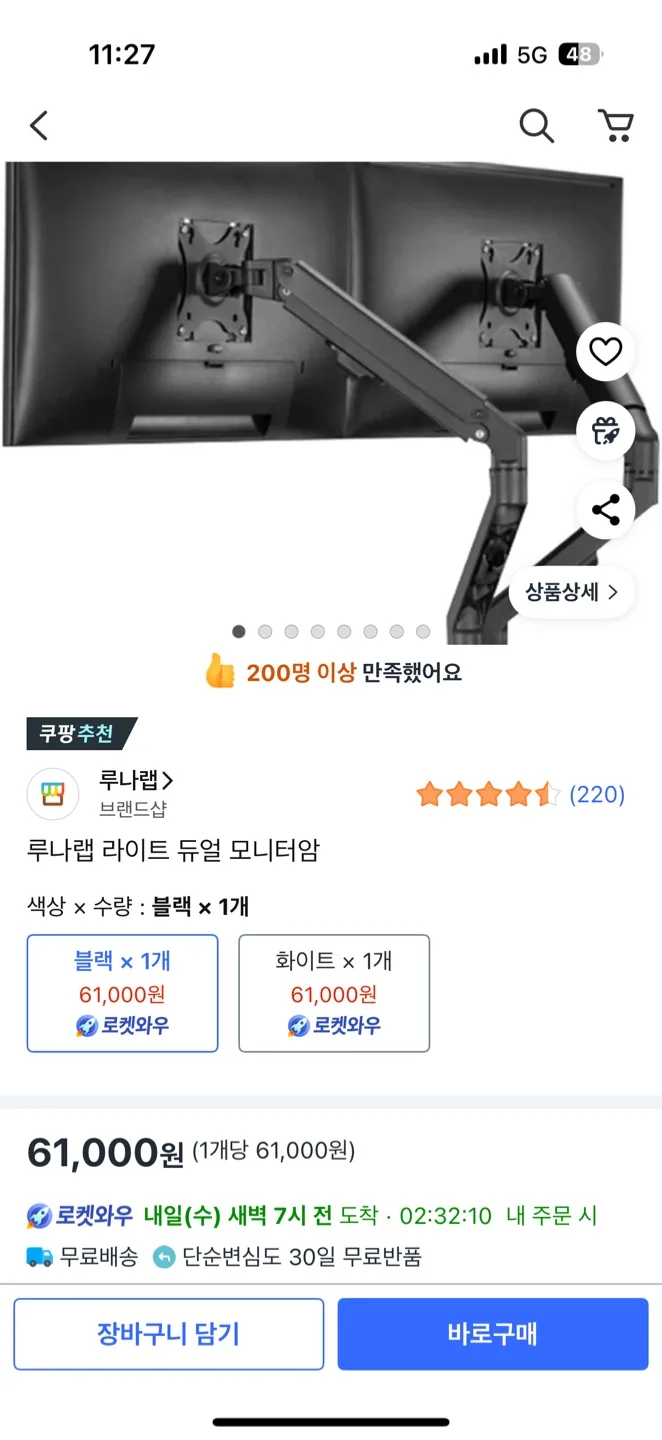This screenshot has height=1440, width=662.
Task: Add product to wishlist with heart icon
Action: point(606,352)
